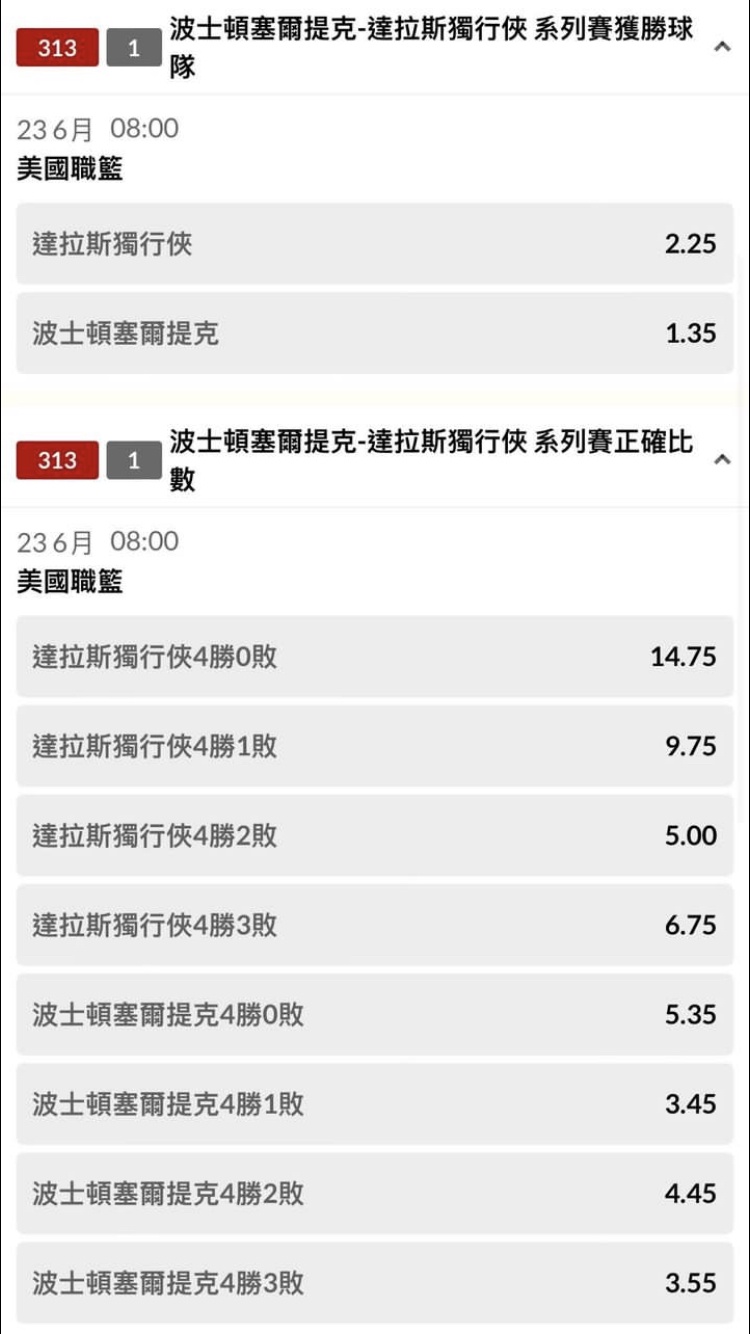750x1334 pixels.
Task: Add 波士頓塞爾提克4勝3敗 at 3.55
Action: 375,1283
